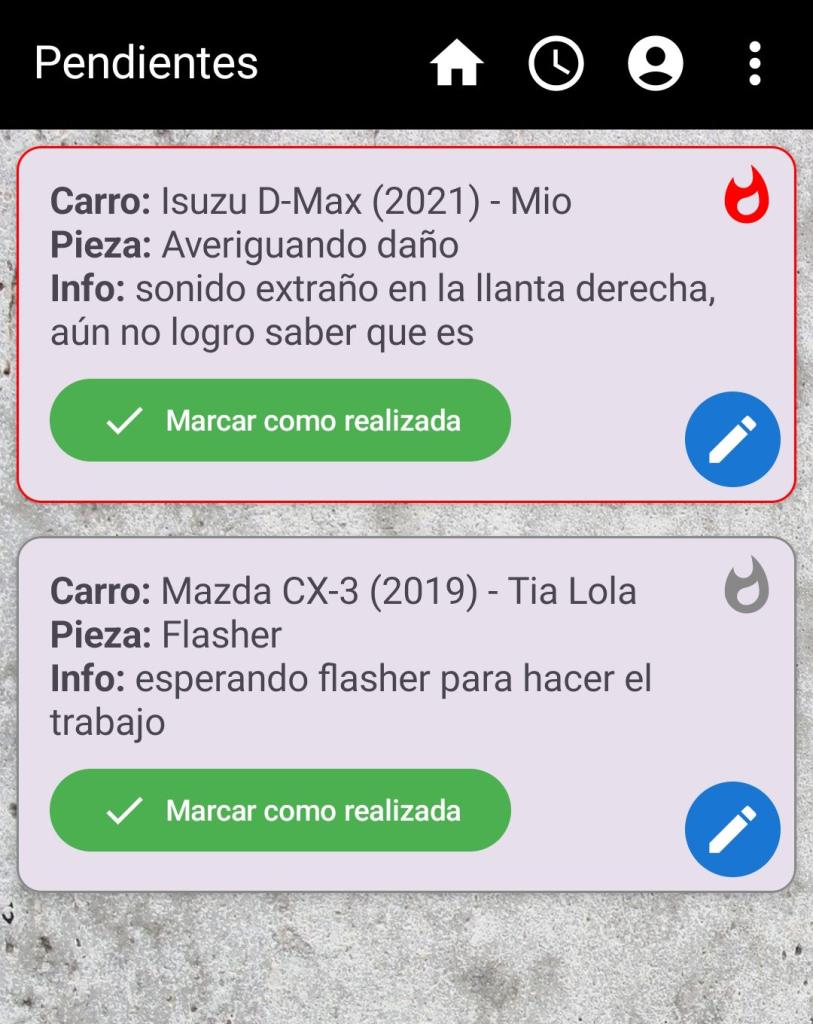Viewport: 813px width, 1024px height.
Task: Mark the Isuzu D-Max task as done
Action: pyautogui.click(x=280, y=421)
